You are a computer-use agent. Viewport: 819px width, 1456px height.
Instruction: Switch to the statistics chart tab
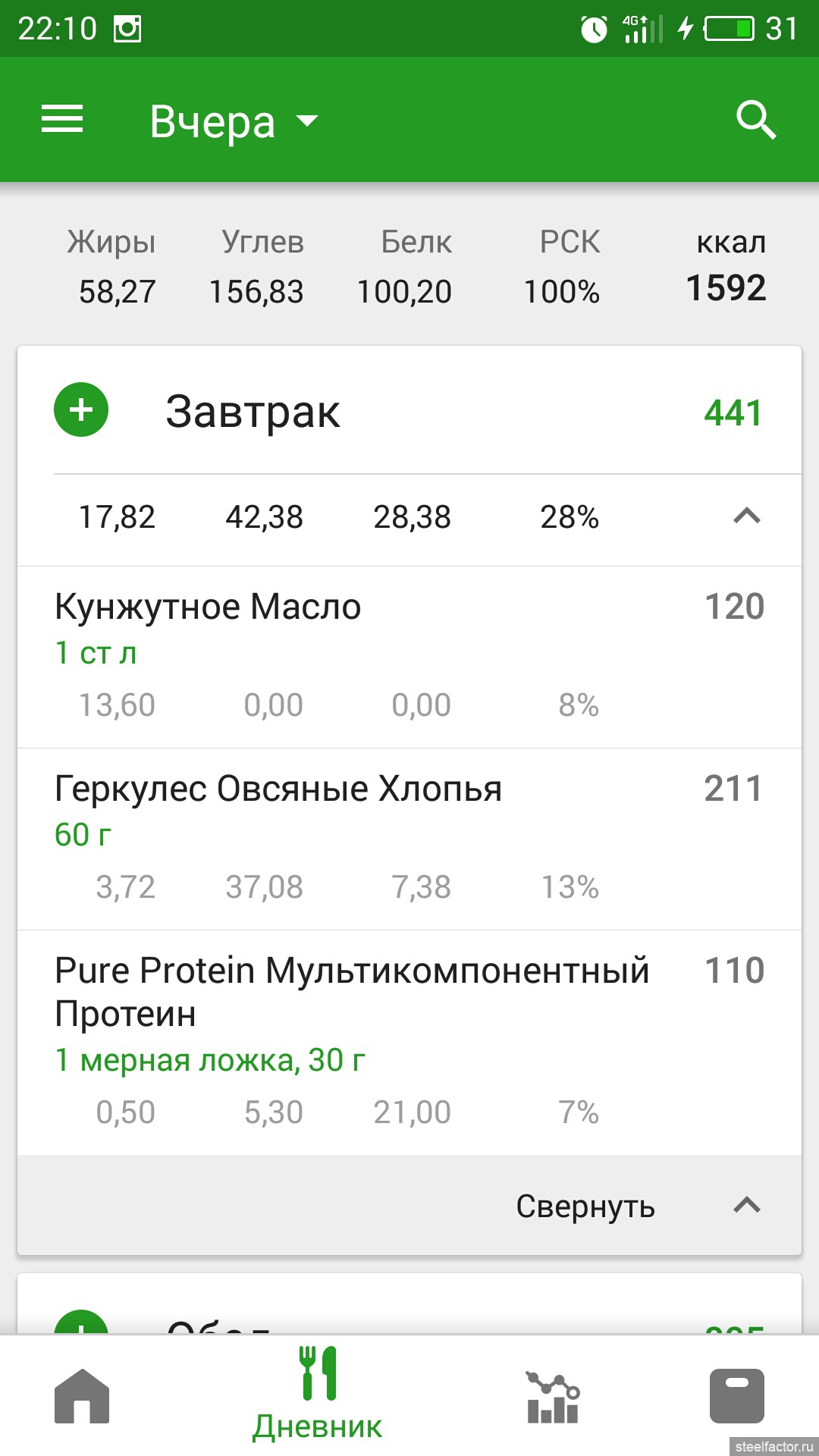point(553,1396)
